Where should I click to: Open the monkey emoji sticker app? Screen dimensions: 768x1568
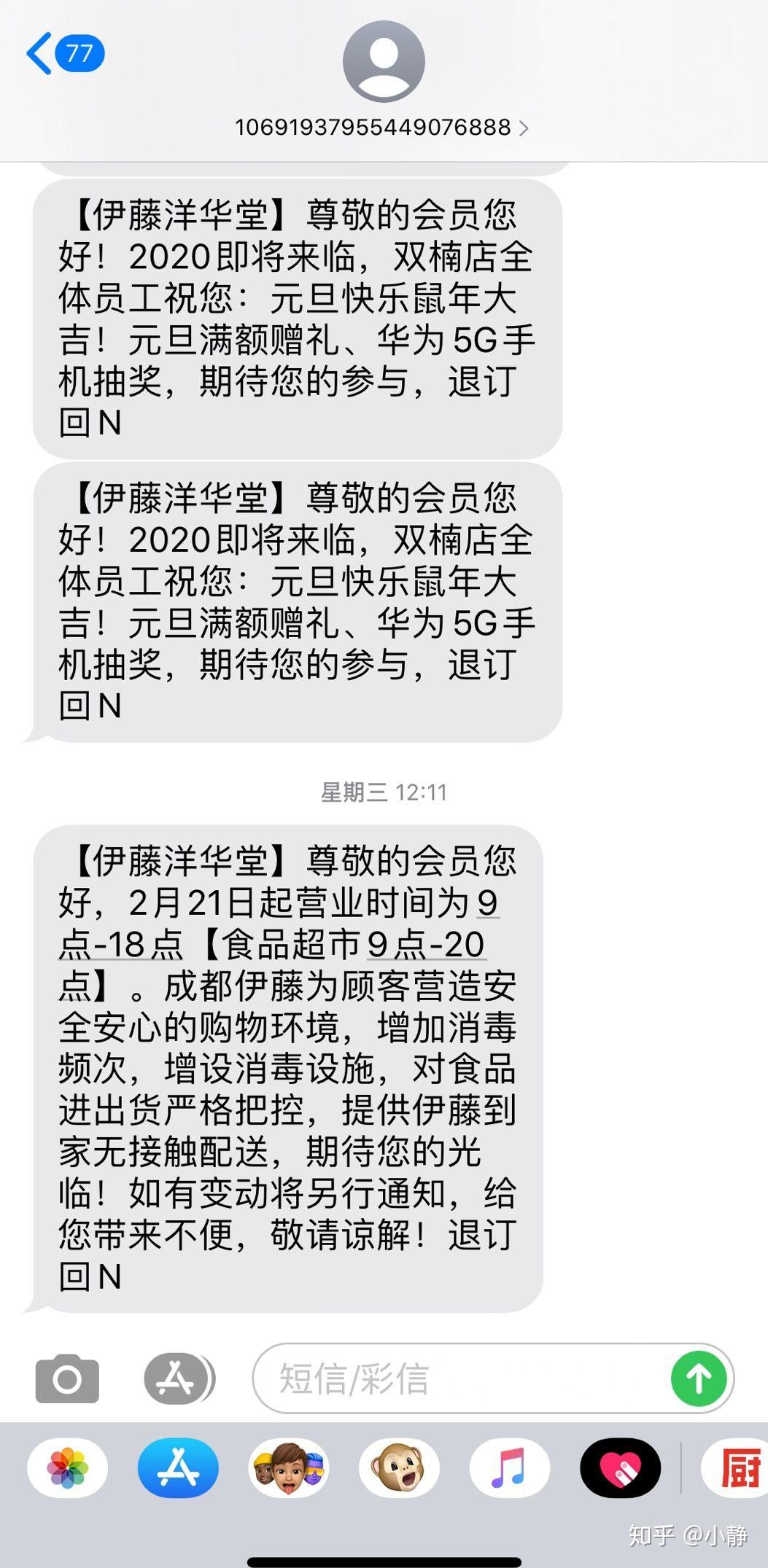[398, 1469]
